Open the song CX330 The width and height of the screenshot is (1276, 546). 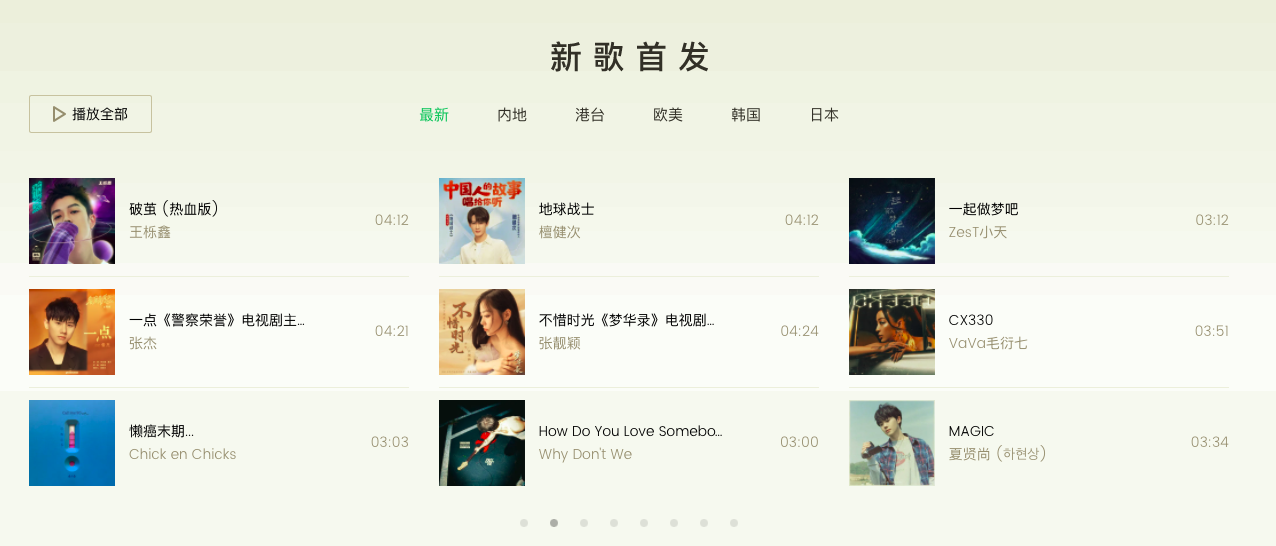pyautogui.click(x=971, y=320)
